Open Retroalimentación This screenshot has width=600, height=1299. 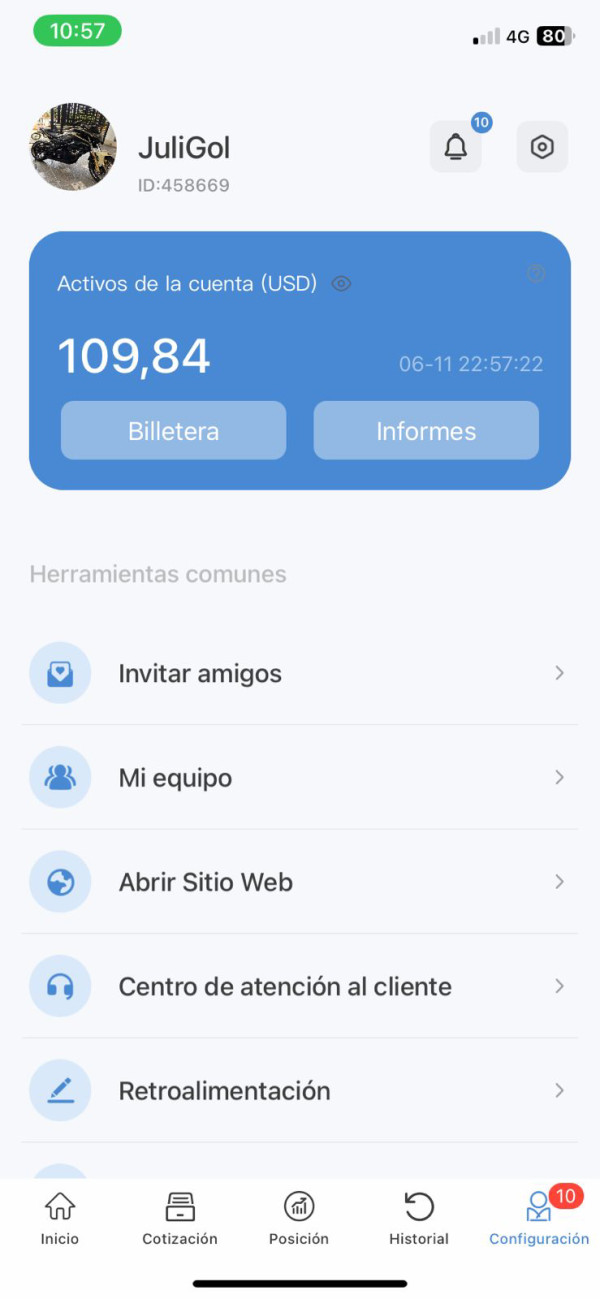(x=300, y=1090)
